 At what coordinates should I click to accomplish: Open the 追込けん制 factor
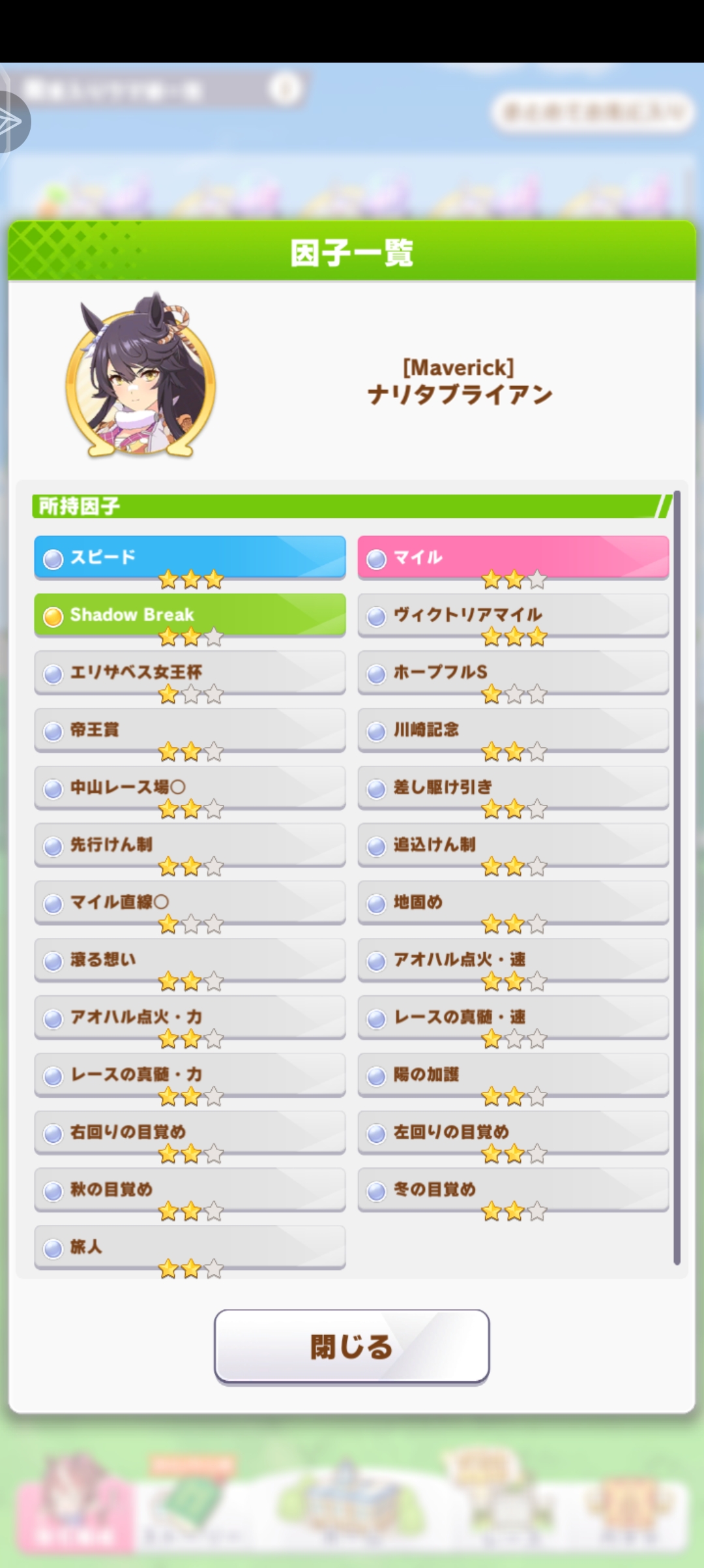(513, 844)
